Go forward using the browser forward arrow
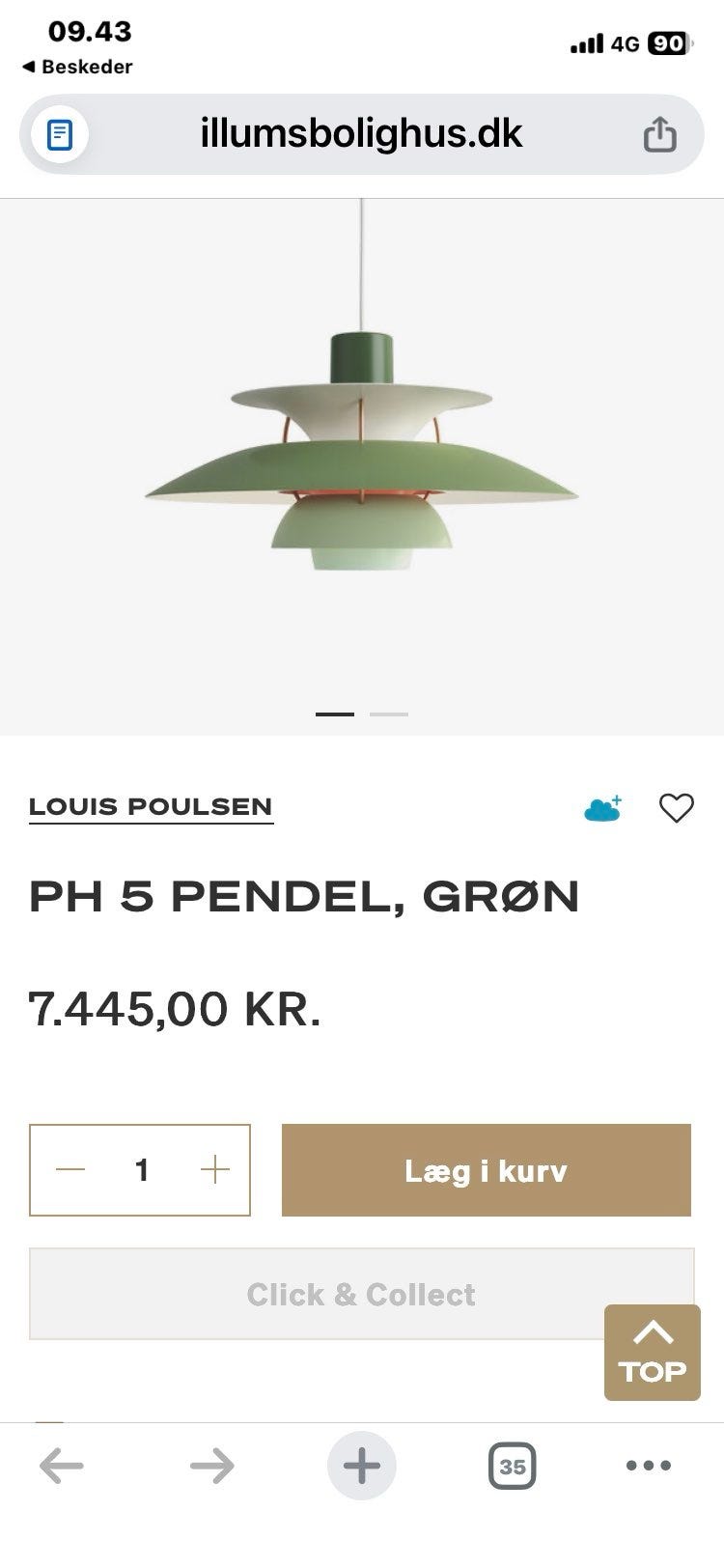This screenshot has height=1568, width=724. pos(210,1465)
